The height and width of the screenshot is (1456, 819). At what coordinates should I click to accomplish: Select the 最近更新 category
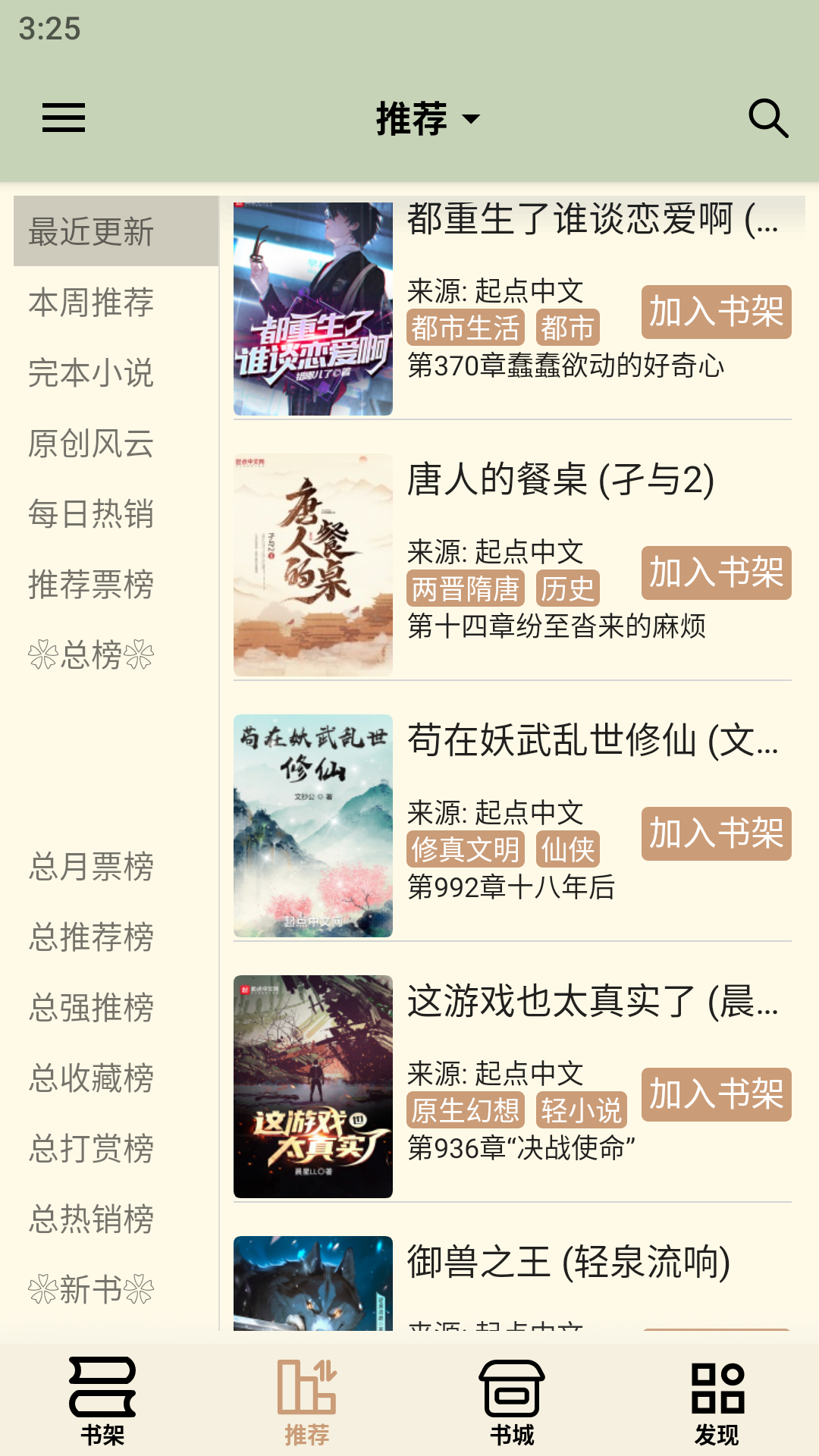click(91, 234)
